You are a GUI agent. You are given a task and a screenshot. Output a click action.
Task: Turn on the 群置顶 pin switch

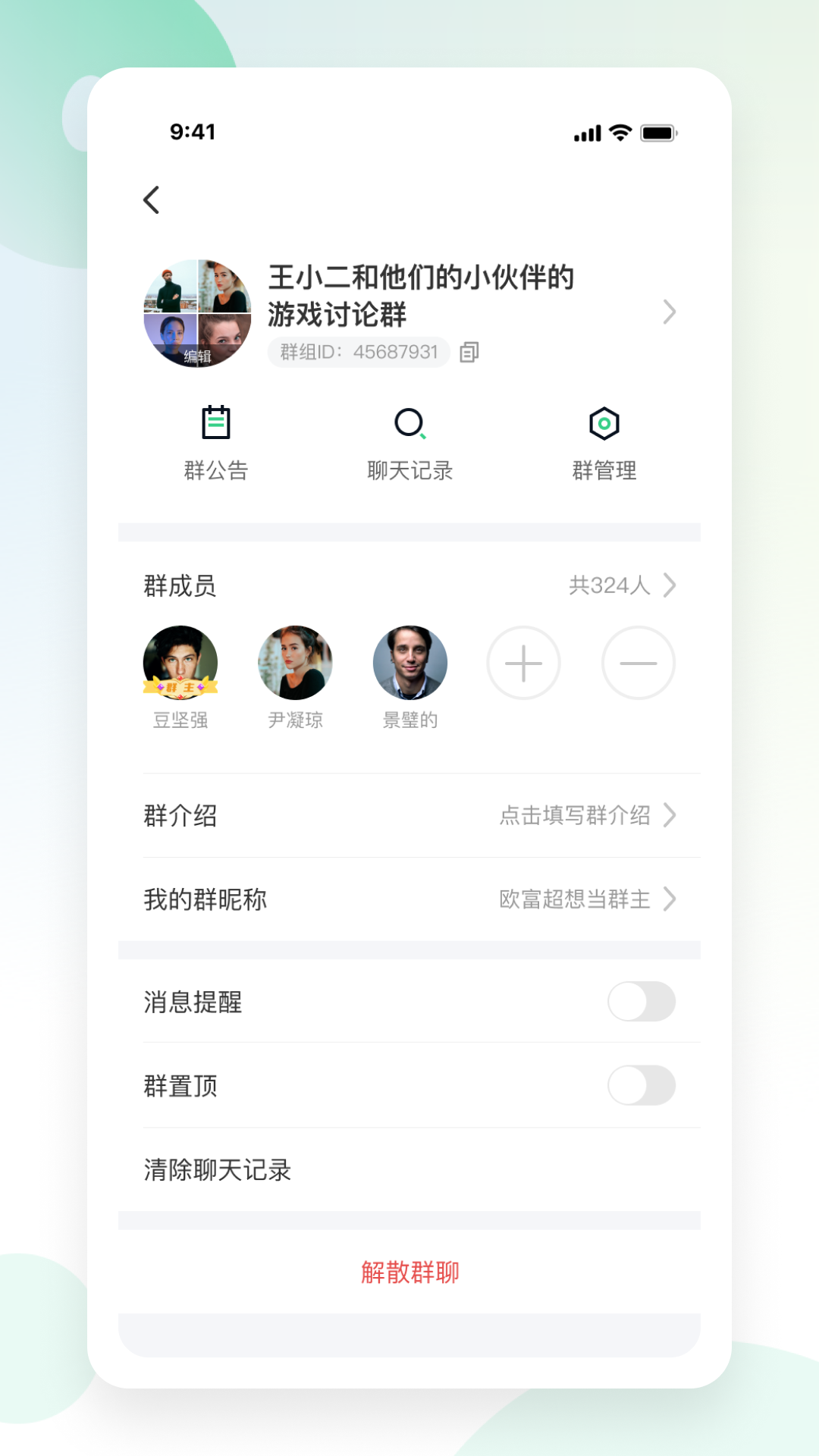coord(642,1085)
